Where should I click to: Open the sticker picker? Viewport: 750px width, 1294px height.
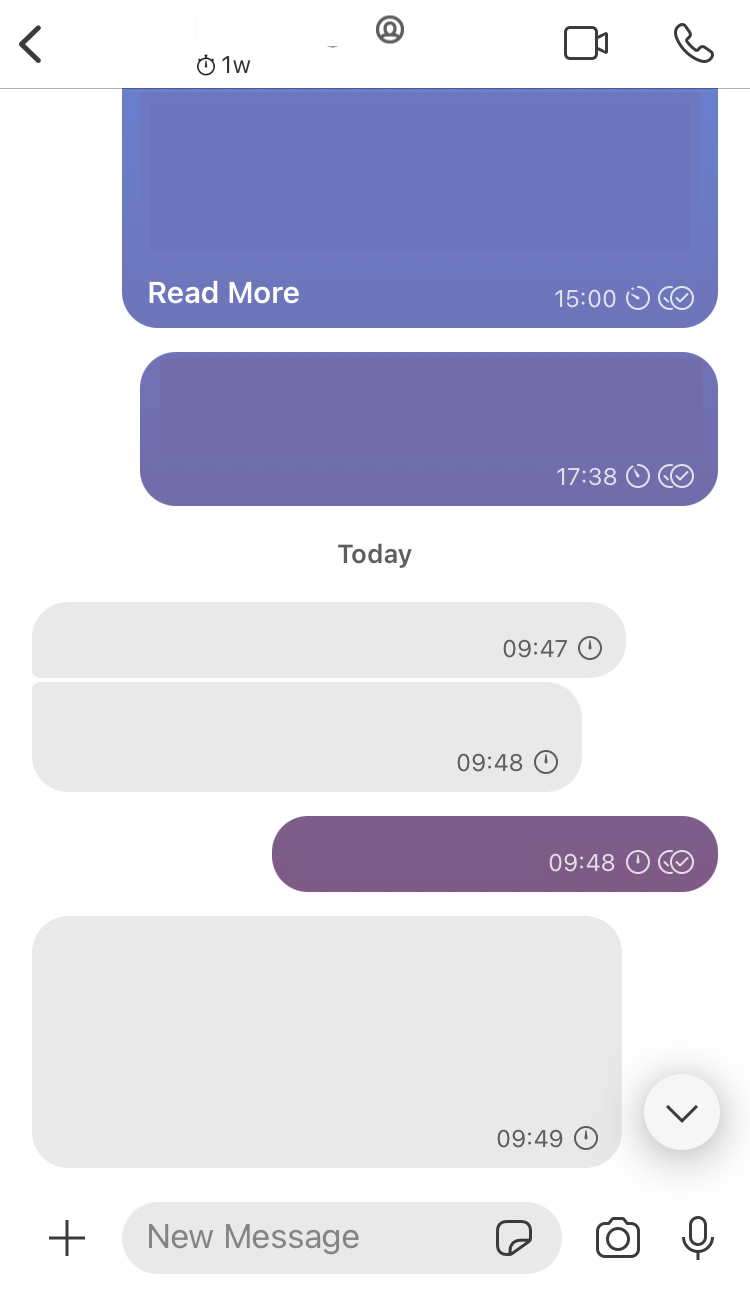(x=513, y=1237)
